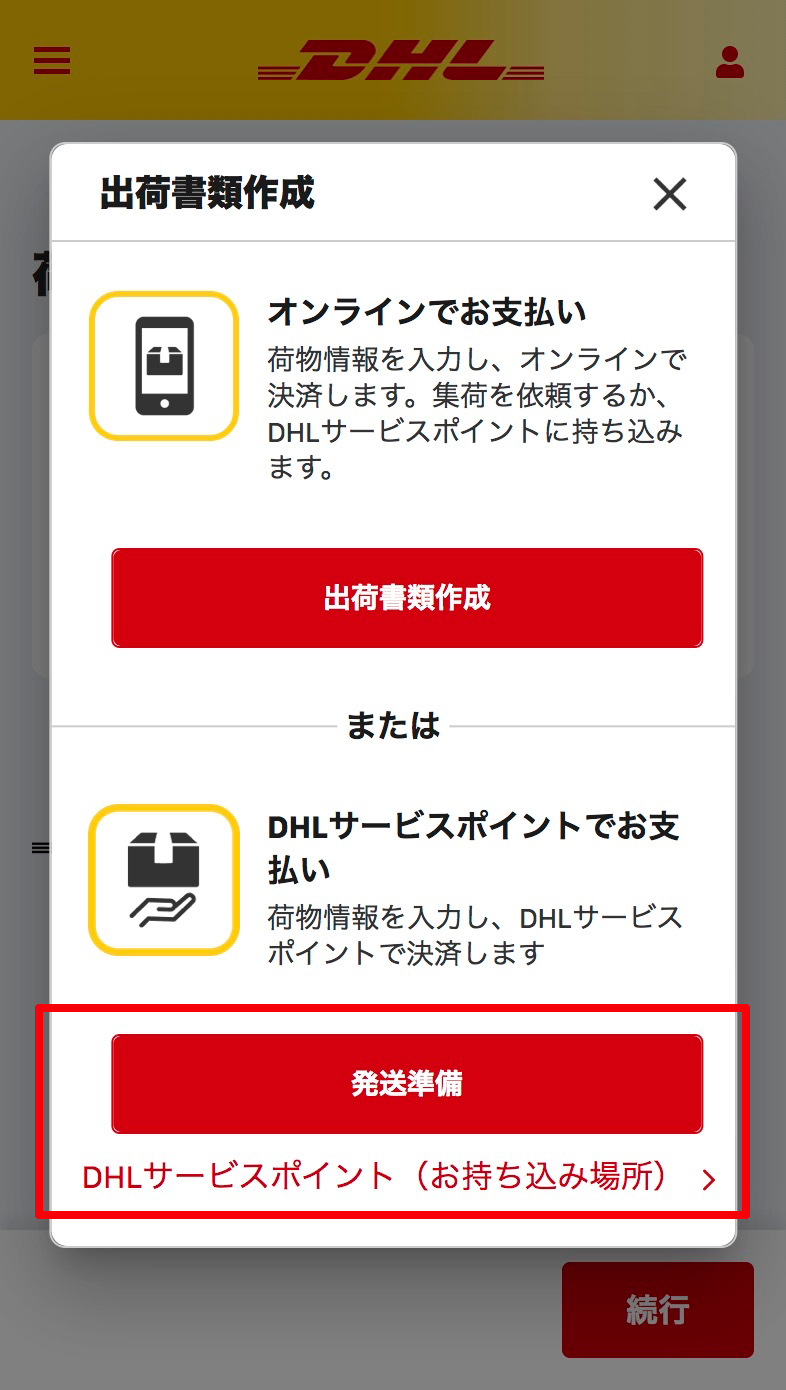Tap the 続行 button

point(657,1309)
